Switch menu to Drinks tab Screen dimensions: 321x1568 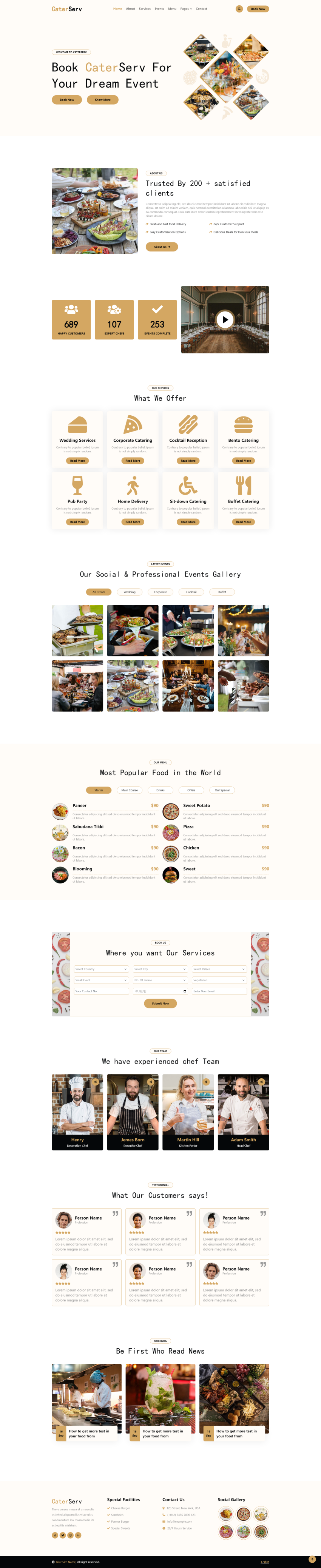pyautogui.click(x=160, y=790)
